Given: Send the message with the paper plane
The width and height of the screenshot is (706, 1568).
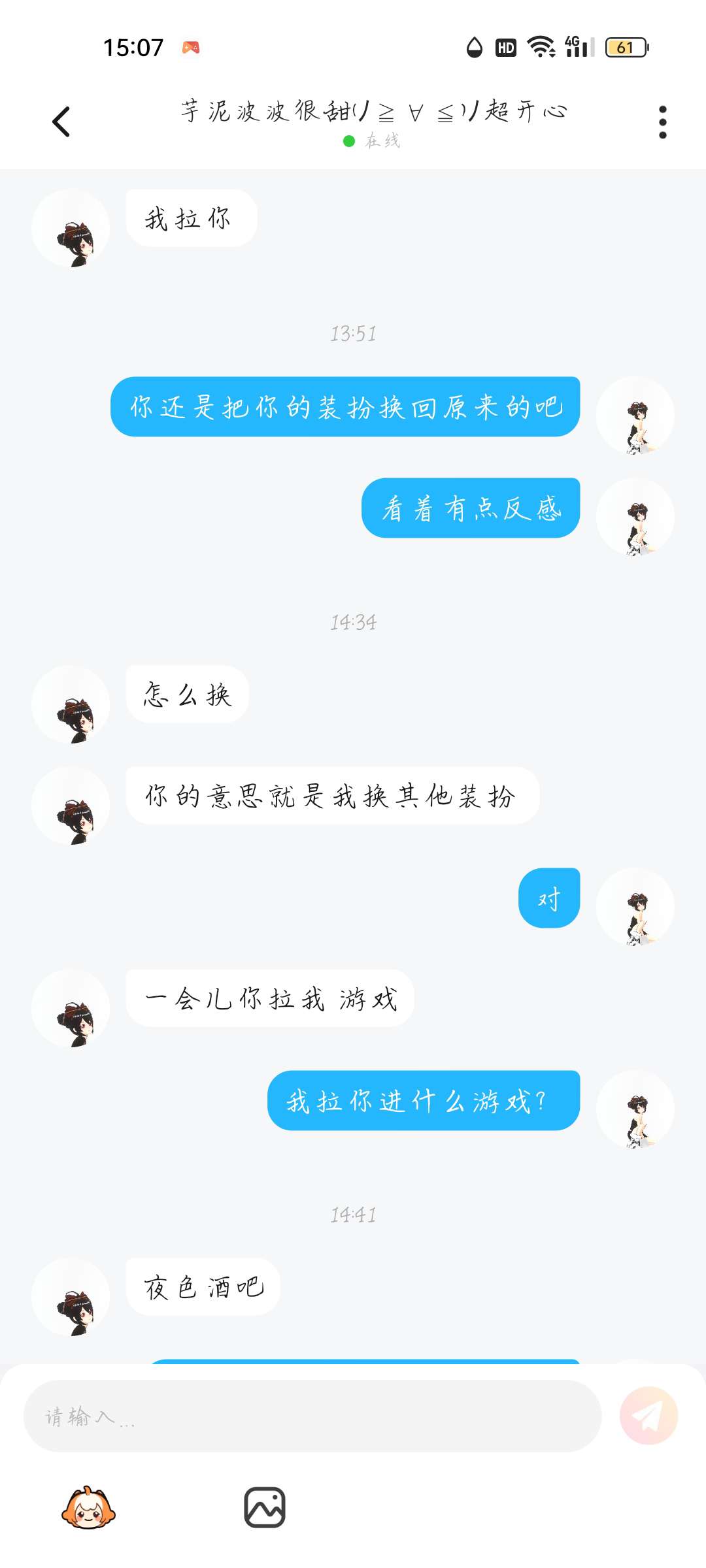Looking at the screenshot, I should 648,1416.
